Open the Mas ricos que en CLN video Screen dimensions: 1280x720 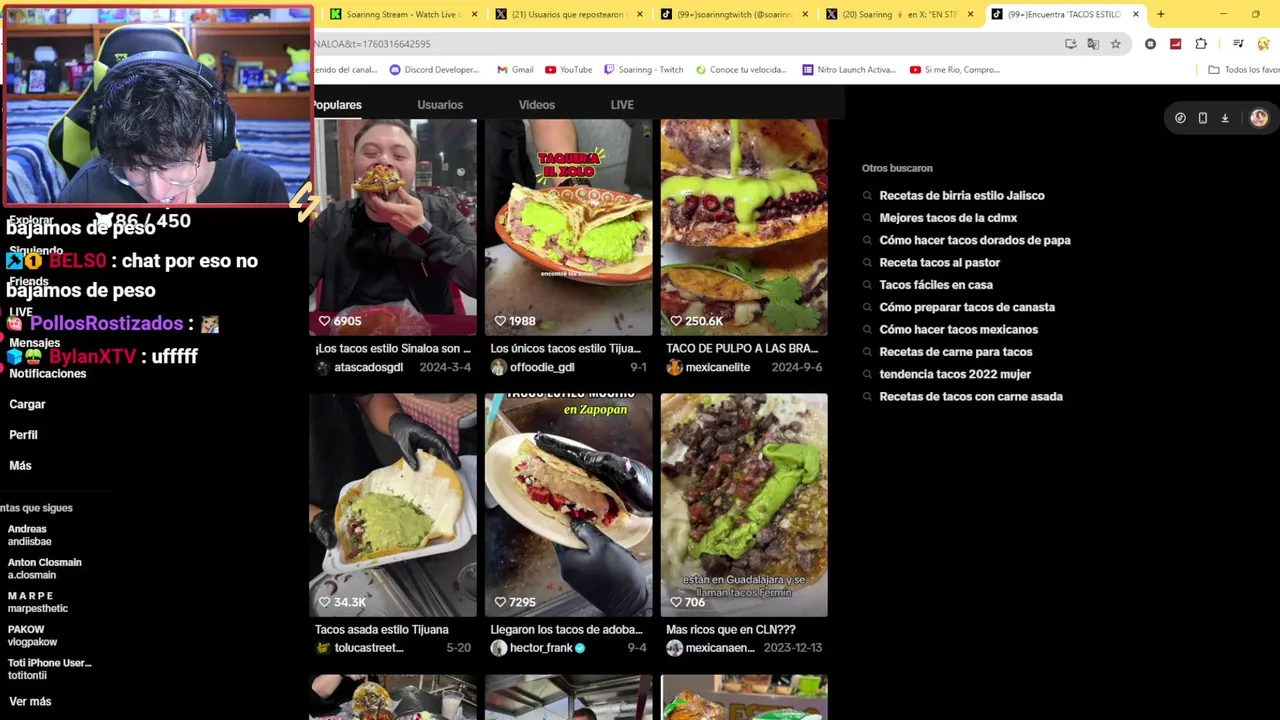pyautogui.click(x=744, y=505)
